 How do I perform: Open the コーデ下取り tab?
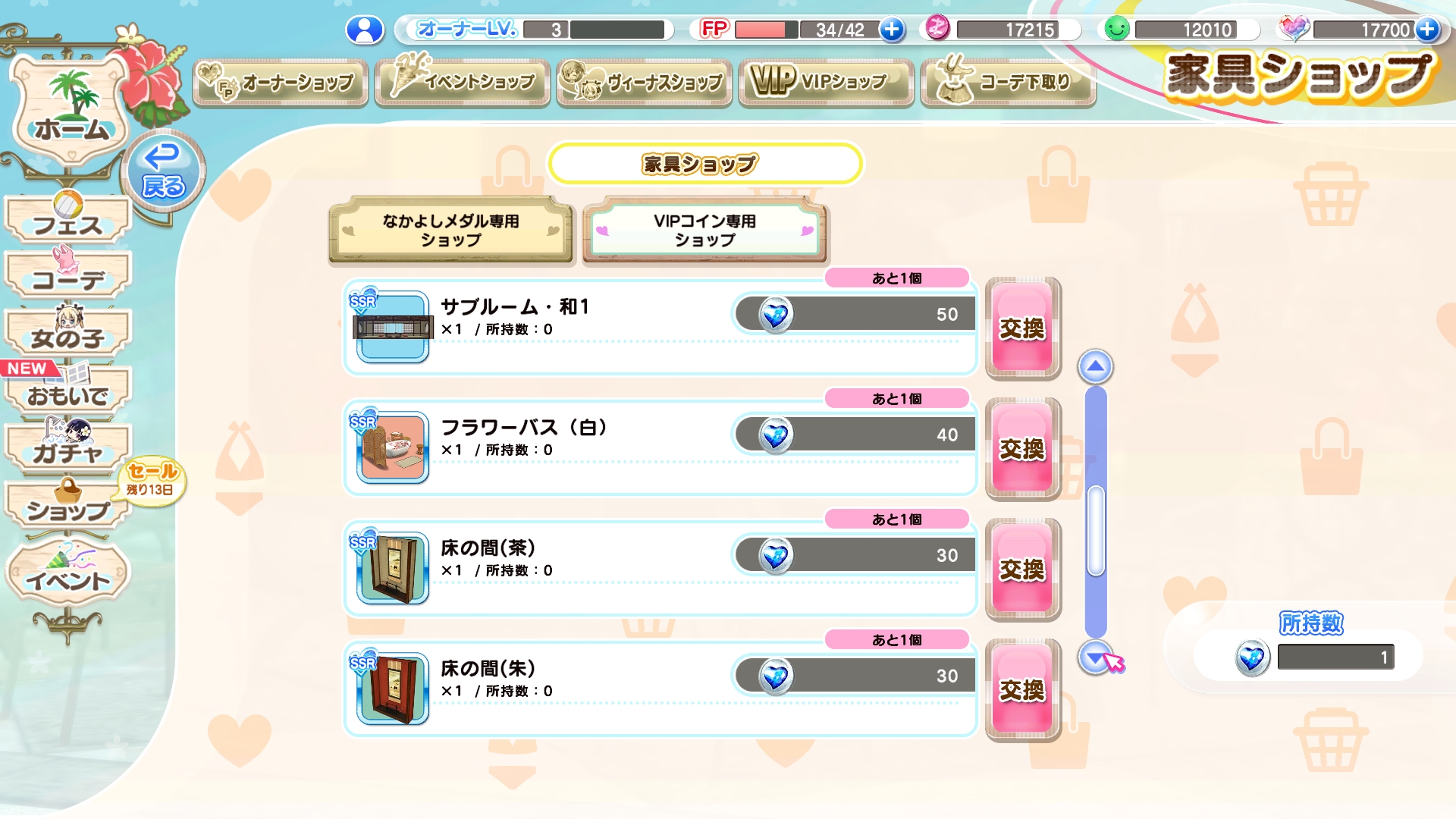click(1008, 82)
